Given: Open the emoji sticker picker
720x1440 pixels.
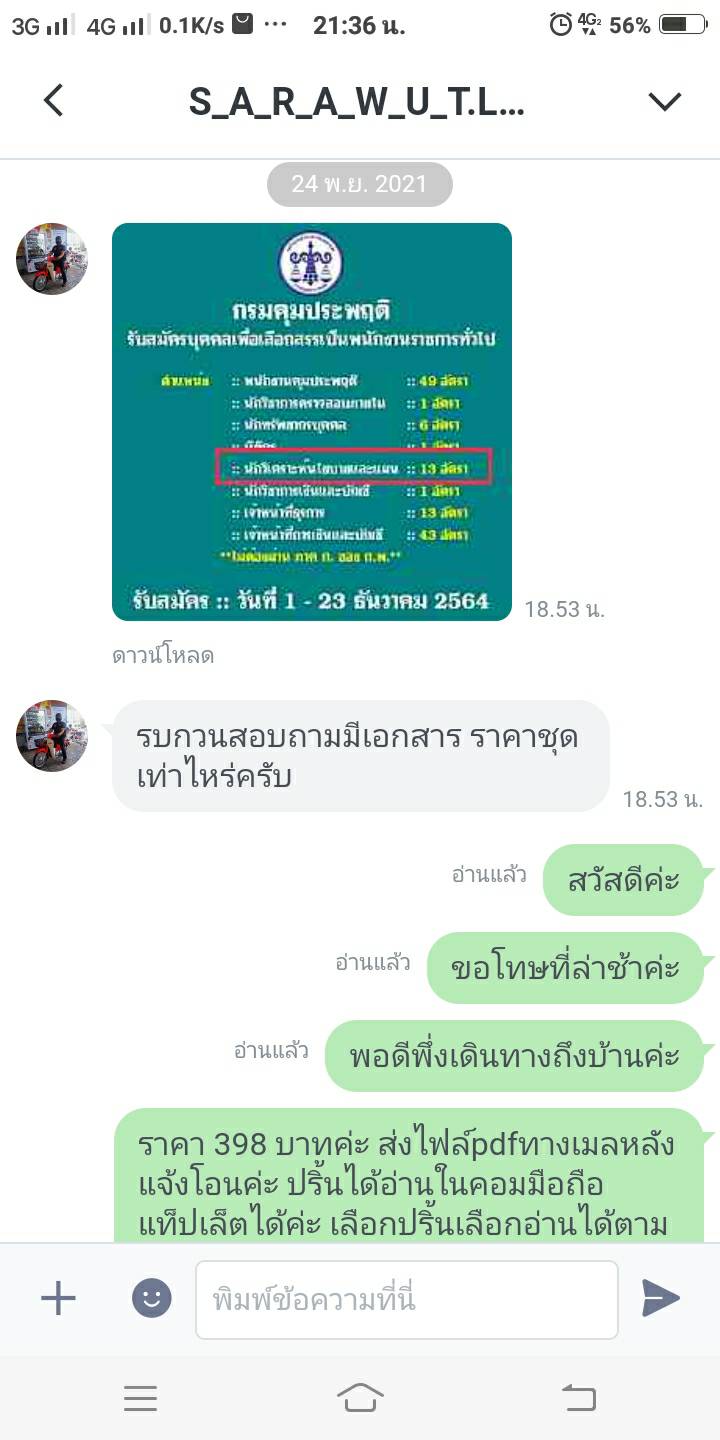Looking at the screenshot, I should click(x=152, y=1299).
